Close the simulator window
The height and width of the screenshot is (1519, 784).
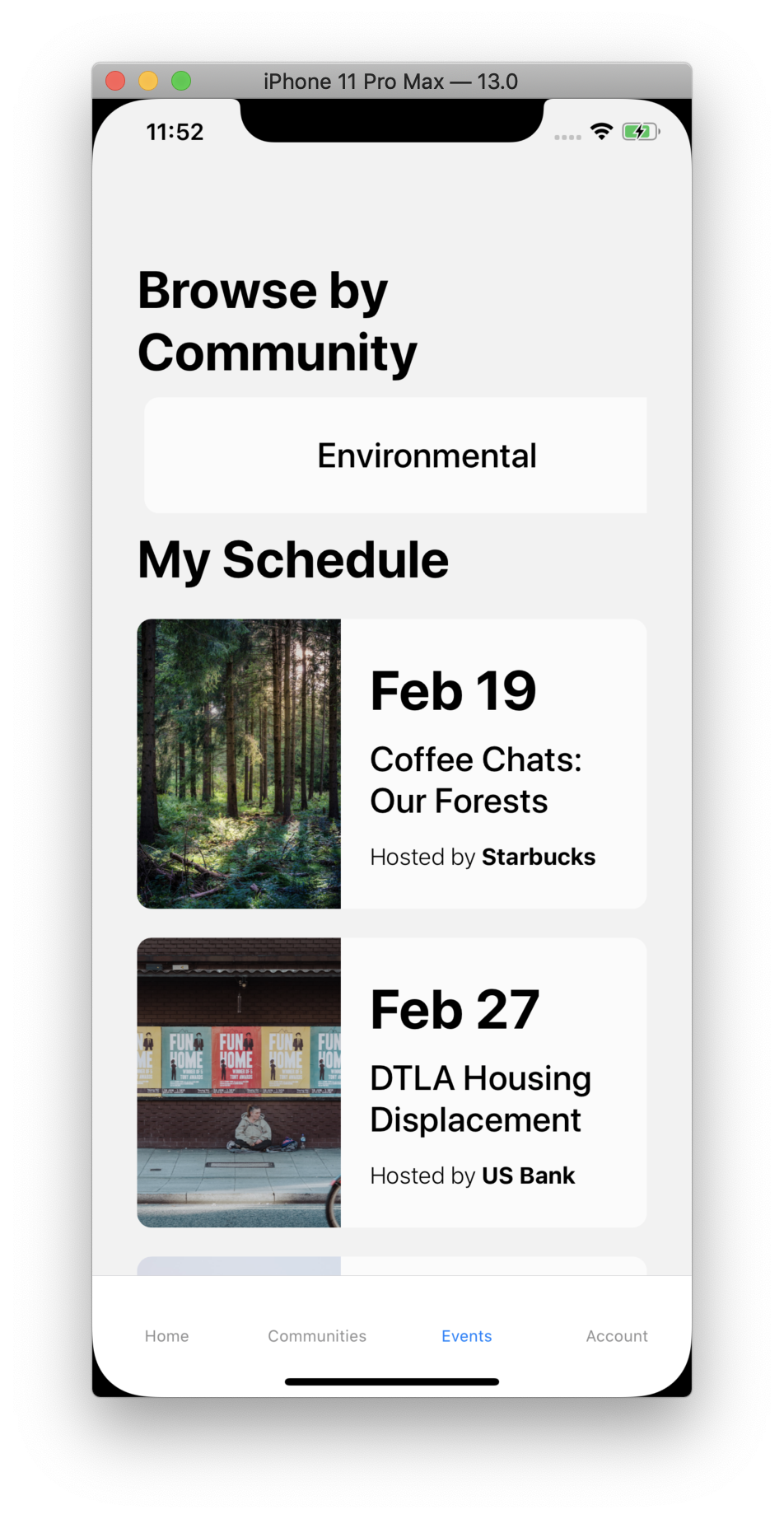115,81
